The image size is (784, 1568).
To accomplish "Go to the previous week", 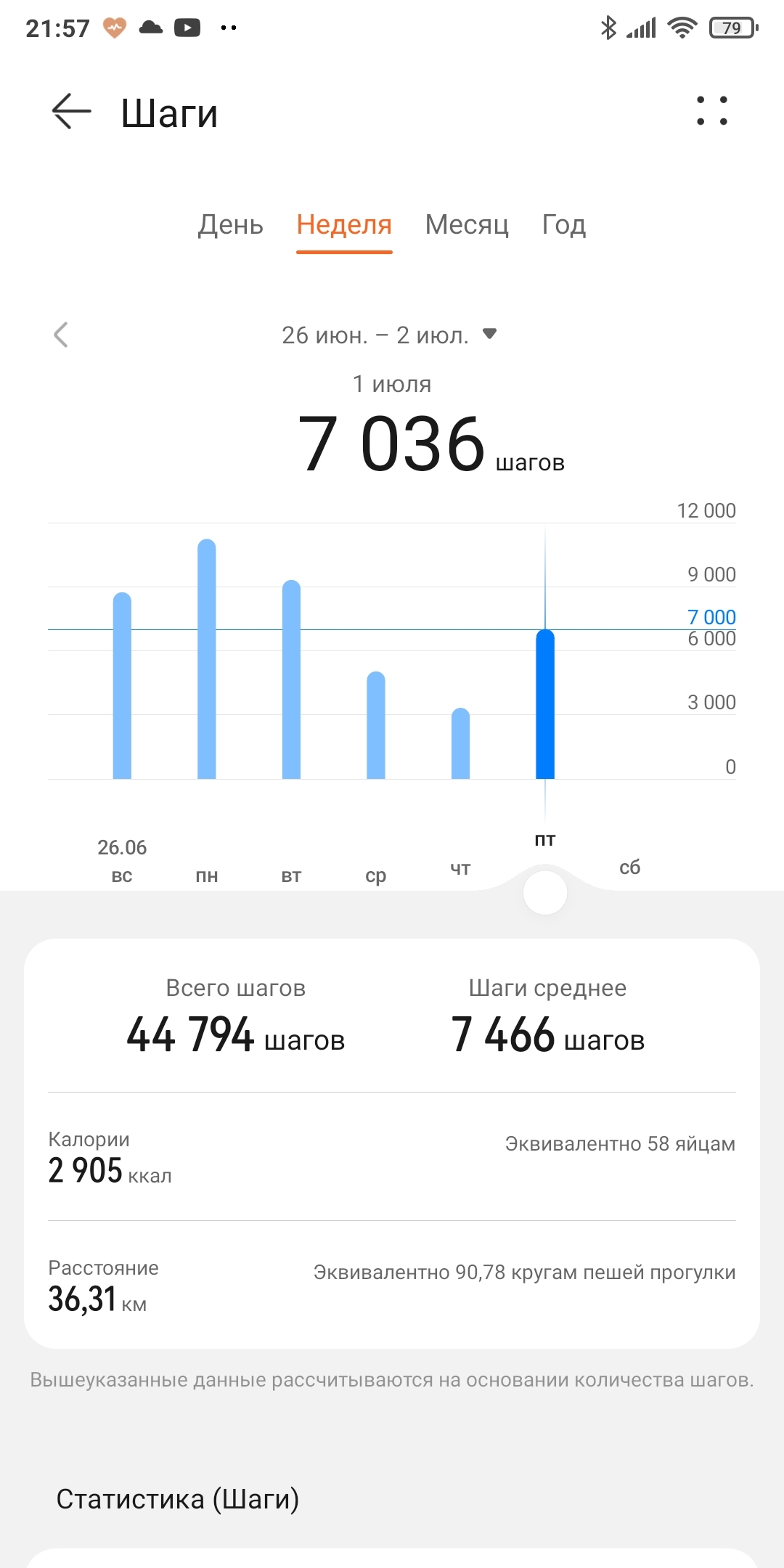I will [61, 335].
